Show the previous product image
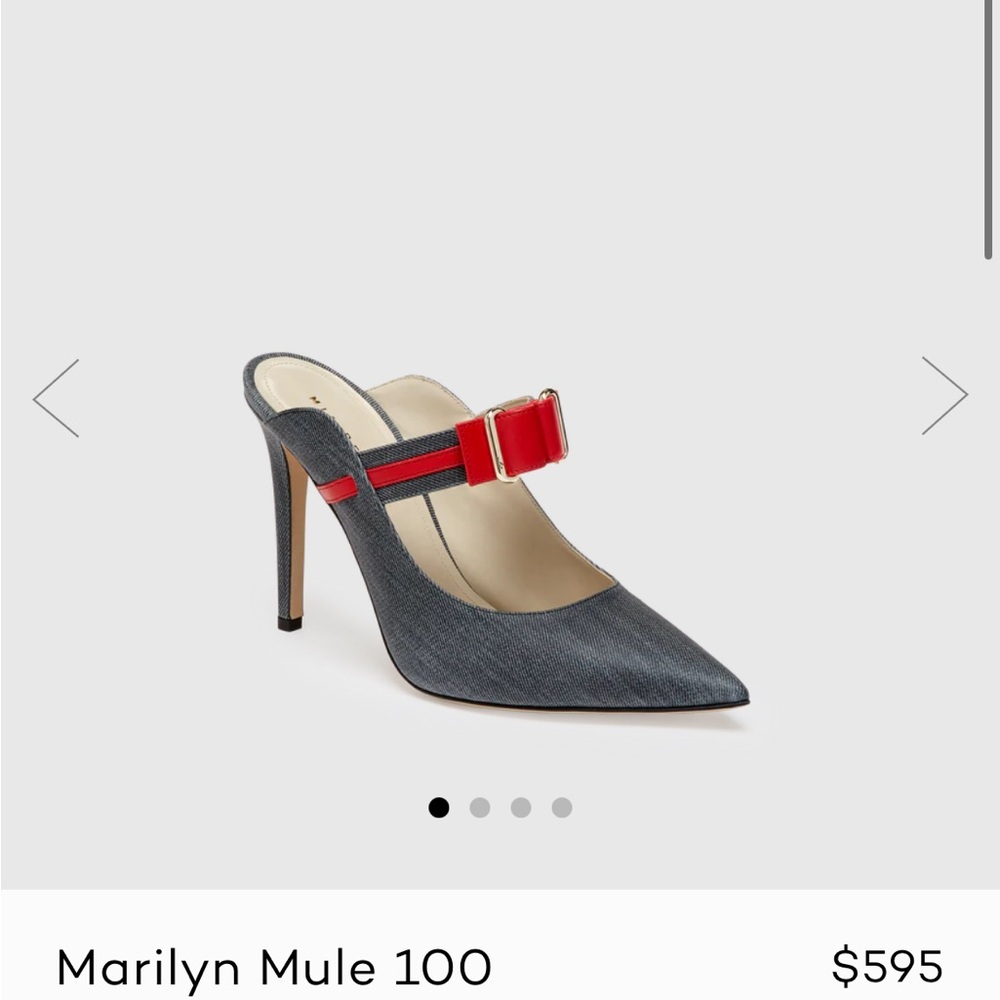 tap(56, 398)
